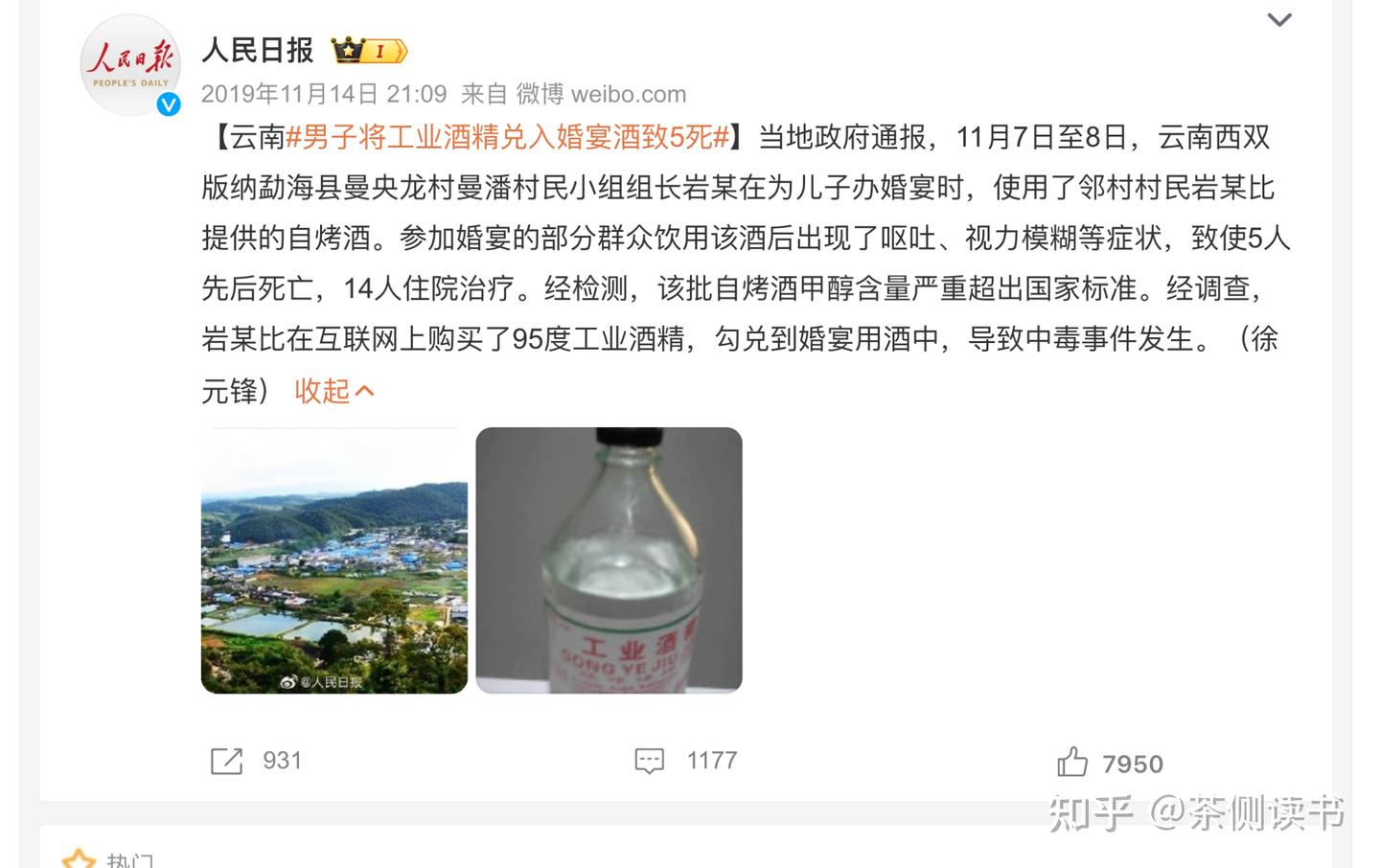Open hashtag #男子将工业酒精兑入婚宴酒致5死#
The image size is (1380, 868).
coord(508,137)
